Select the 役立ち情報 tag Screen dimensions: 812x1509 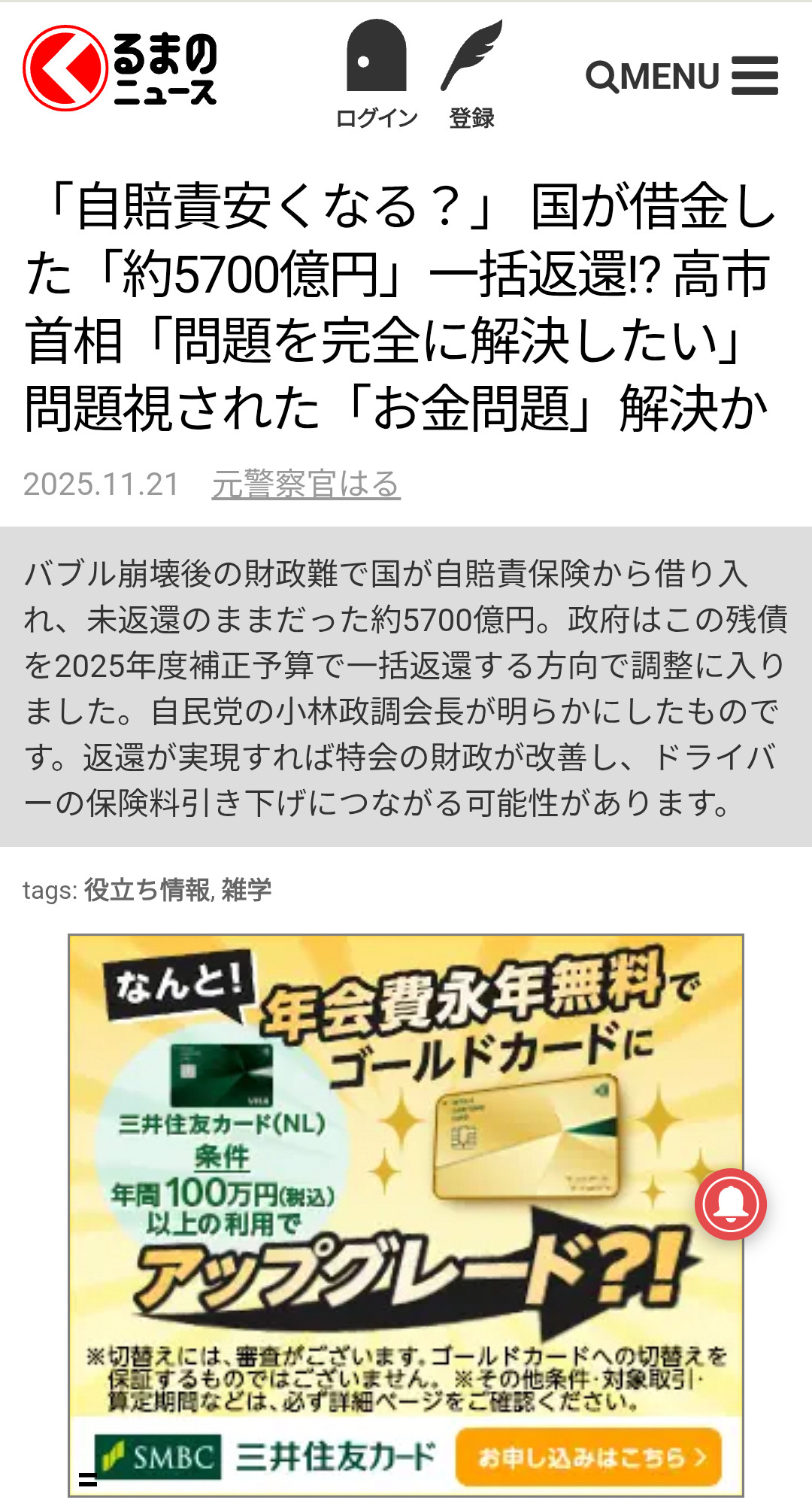[147, 890]
